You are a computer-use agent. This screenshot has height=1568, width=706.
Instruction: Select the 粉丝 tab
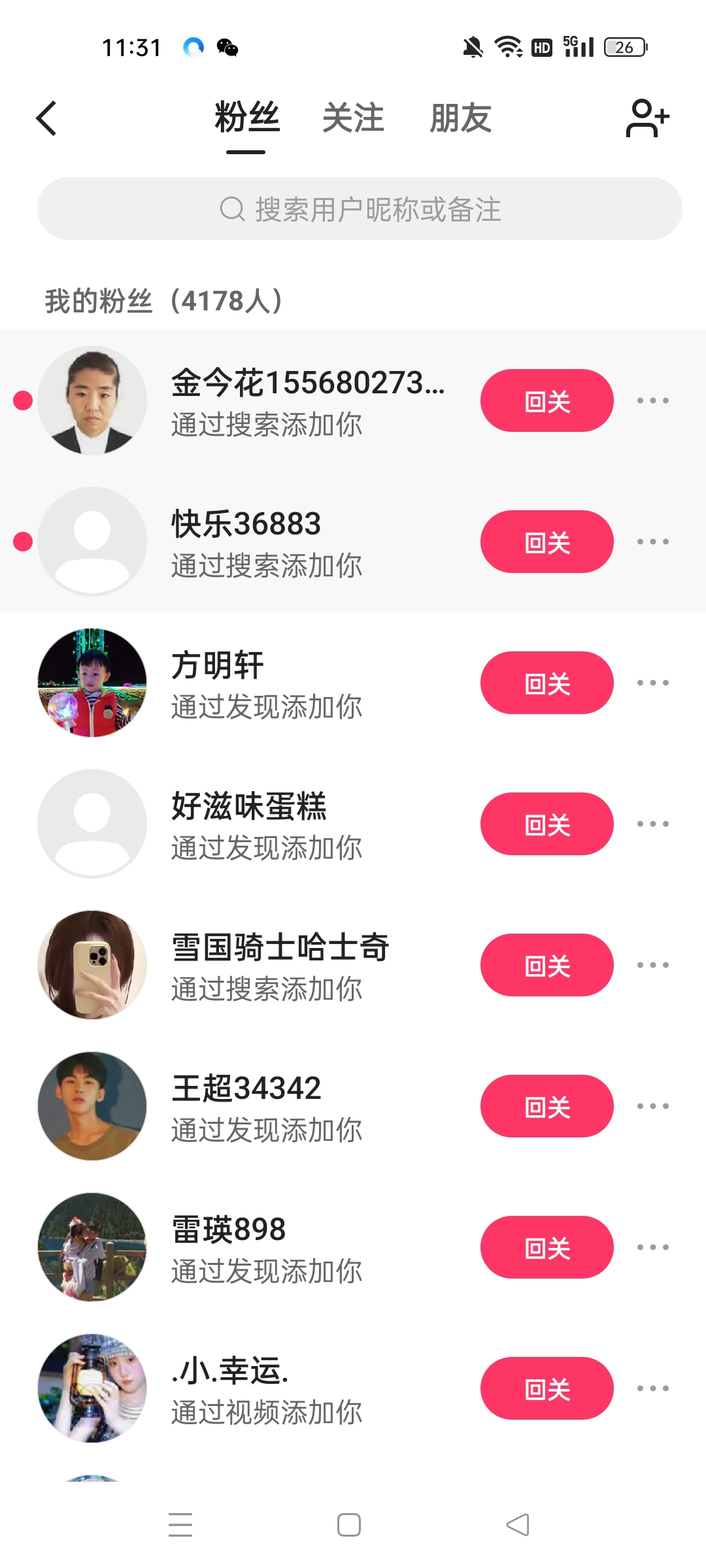pos(246,118)
